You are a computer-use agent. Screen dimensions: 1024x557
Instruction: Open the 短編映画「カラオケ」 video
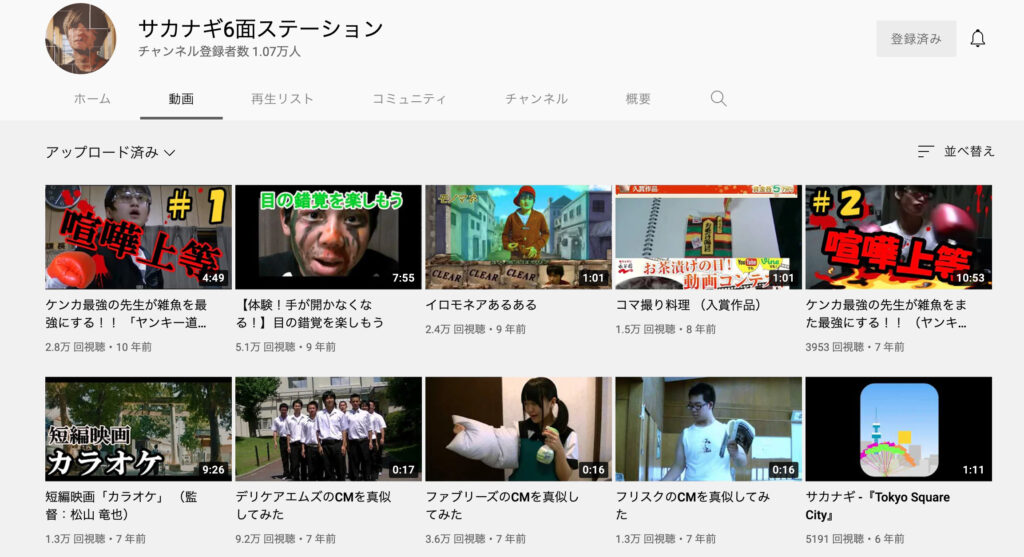coord(138,429)
